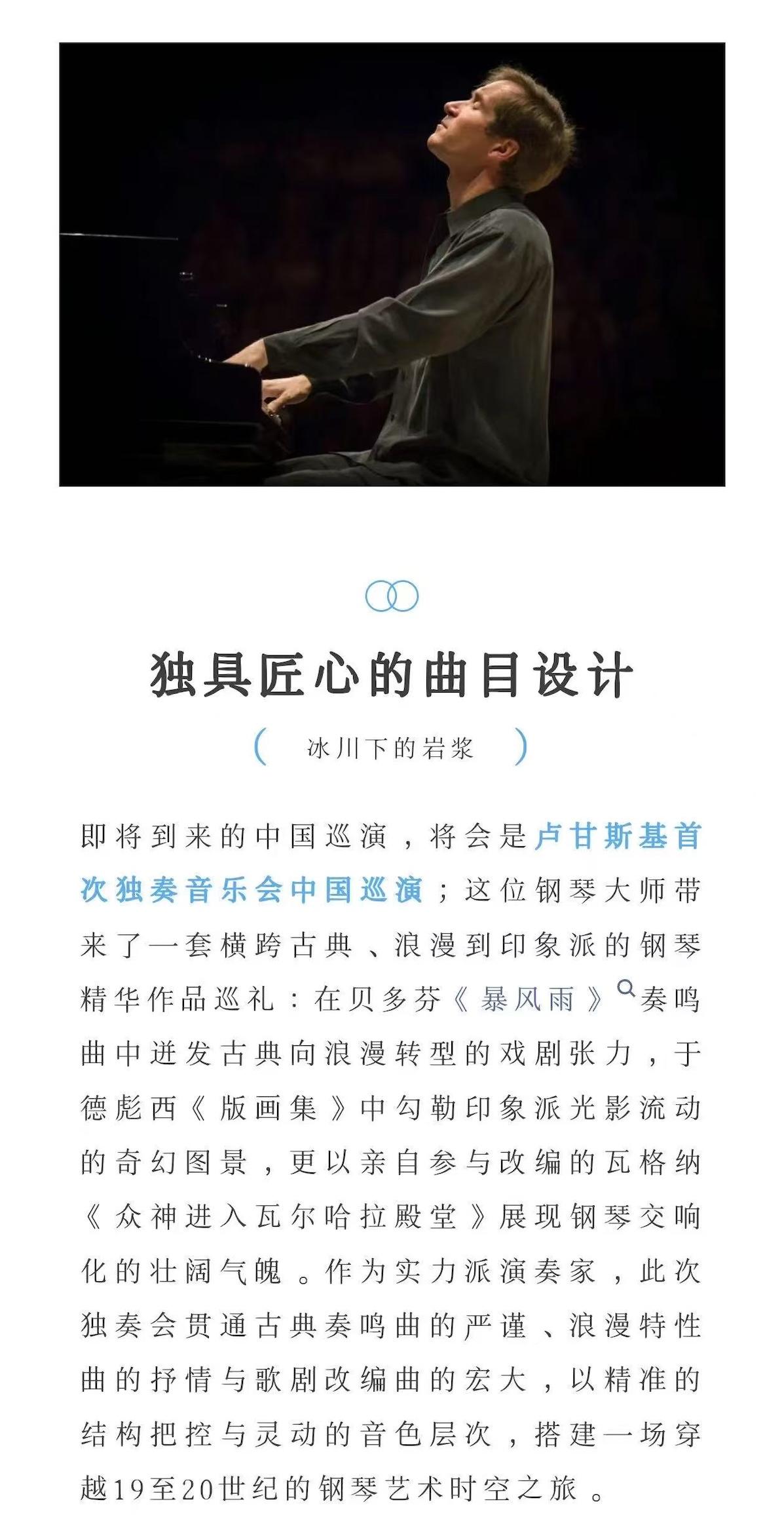Open the 《暴风雨》 search link
Screen dimensions: 784x1540
pos(542,999)
